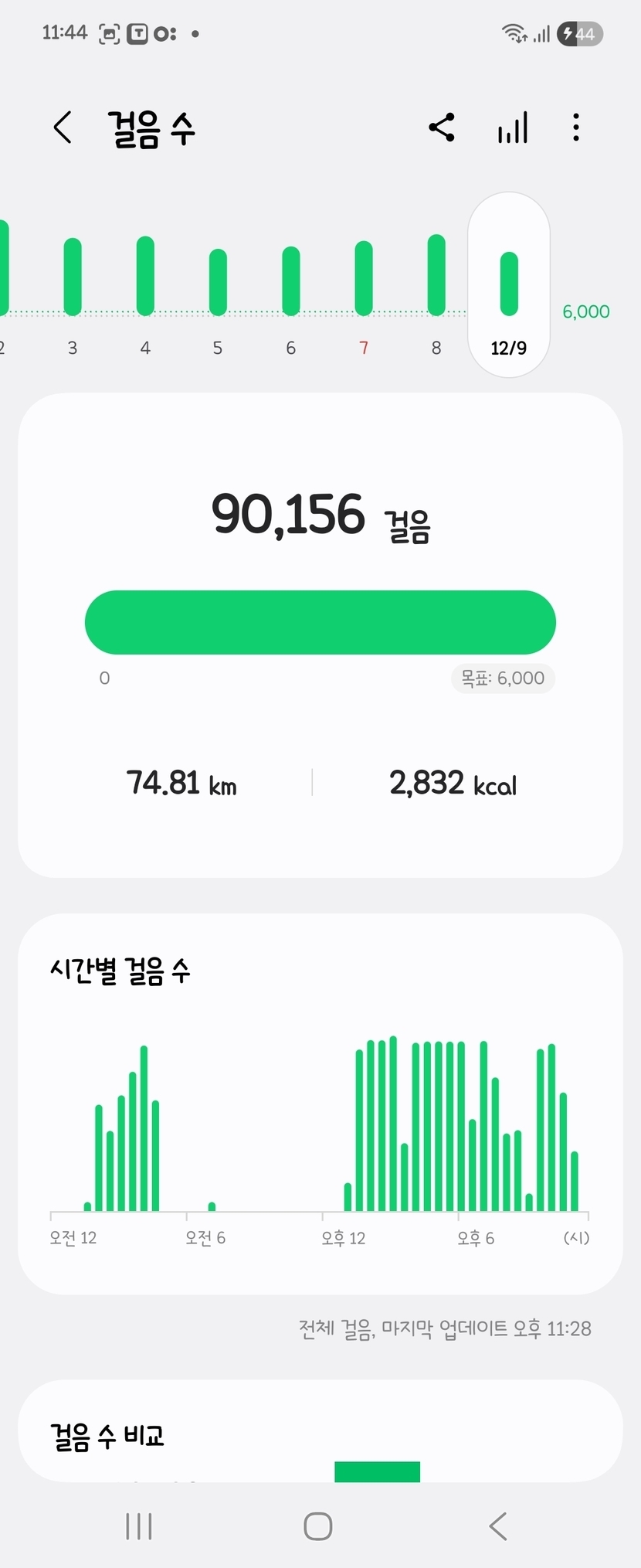Image resolution: width=641 pixels, height=1568 pixels.
Task: Go back from the 걸음 수 screen
Action: (63, 128)
